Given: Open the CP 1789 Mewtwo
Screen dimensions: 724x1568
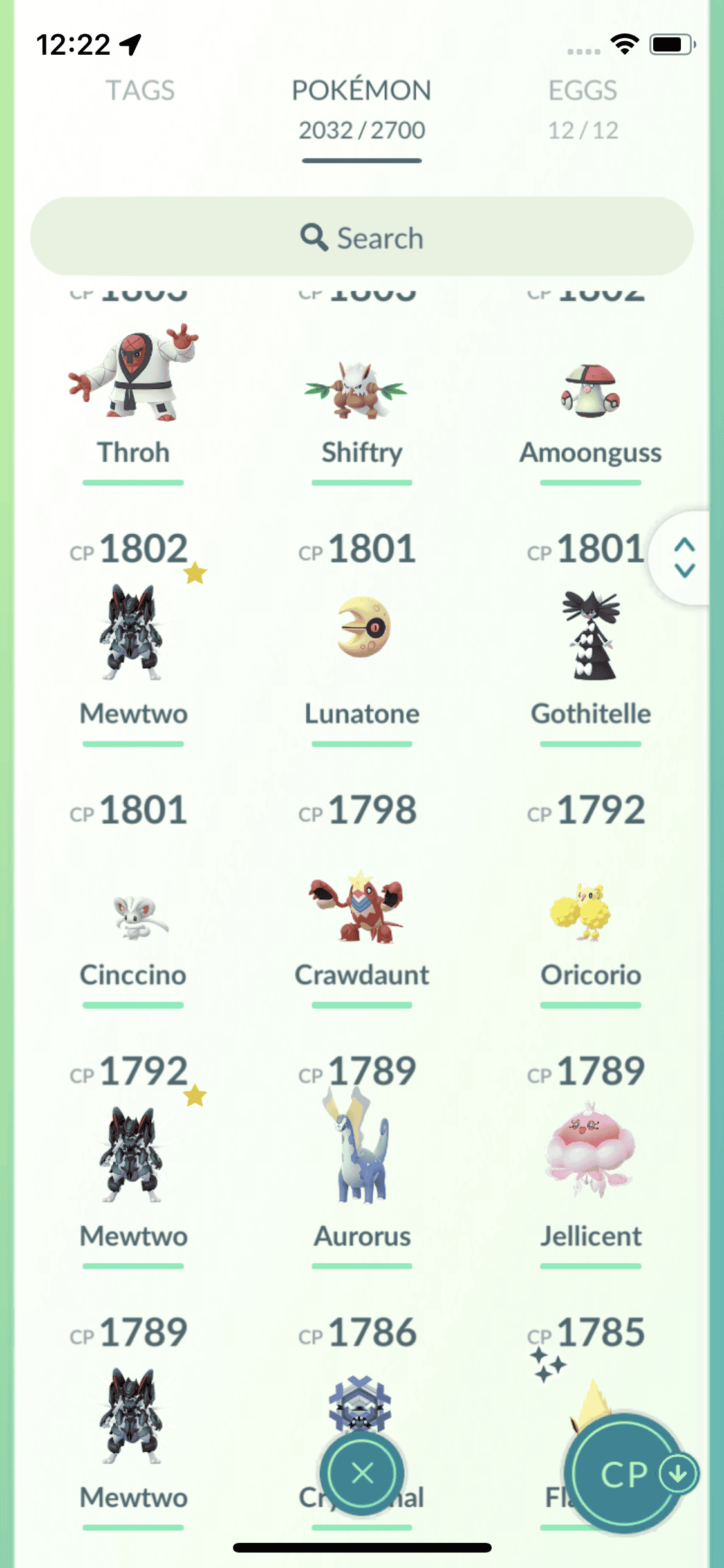Looking at the screenshot, I should point(133,1416).
